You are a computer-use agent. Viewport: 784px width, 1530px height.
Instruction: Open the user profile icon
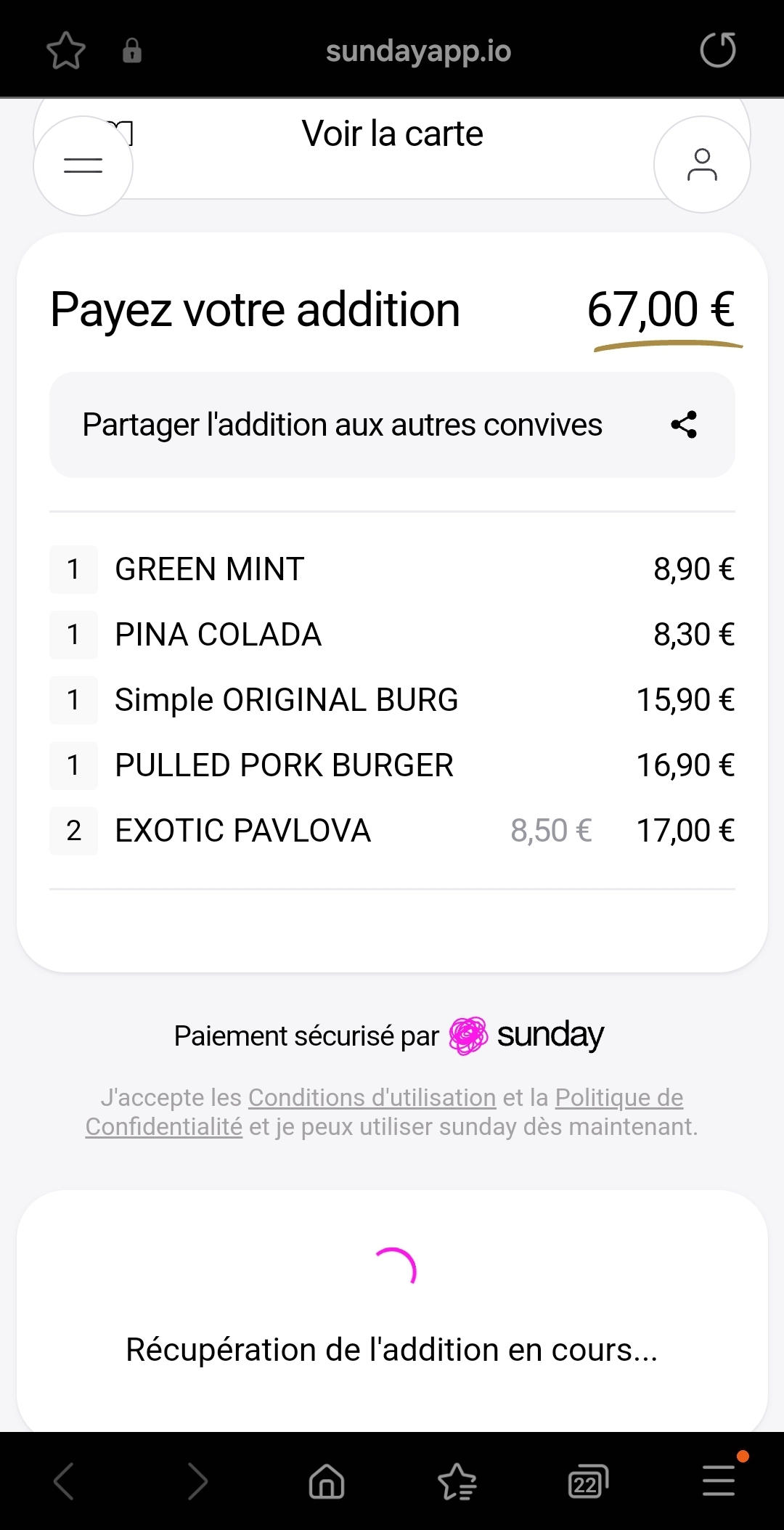coord(702,165)
